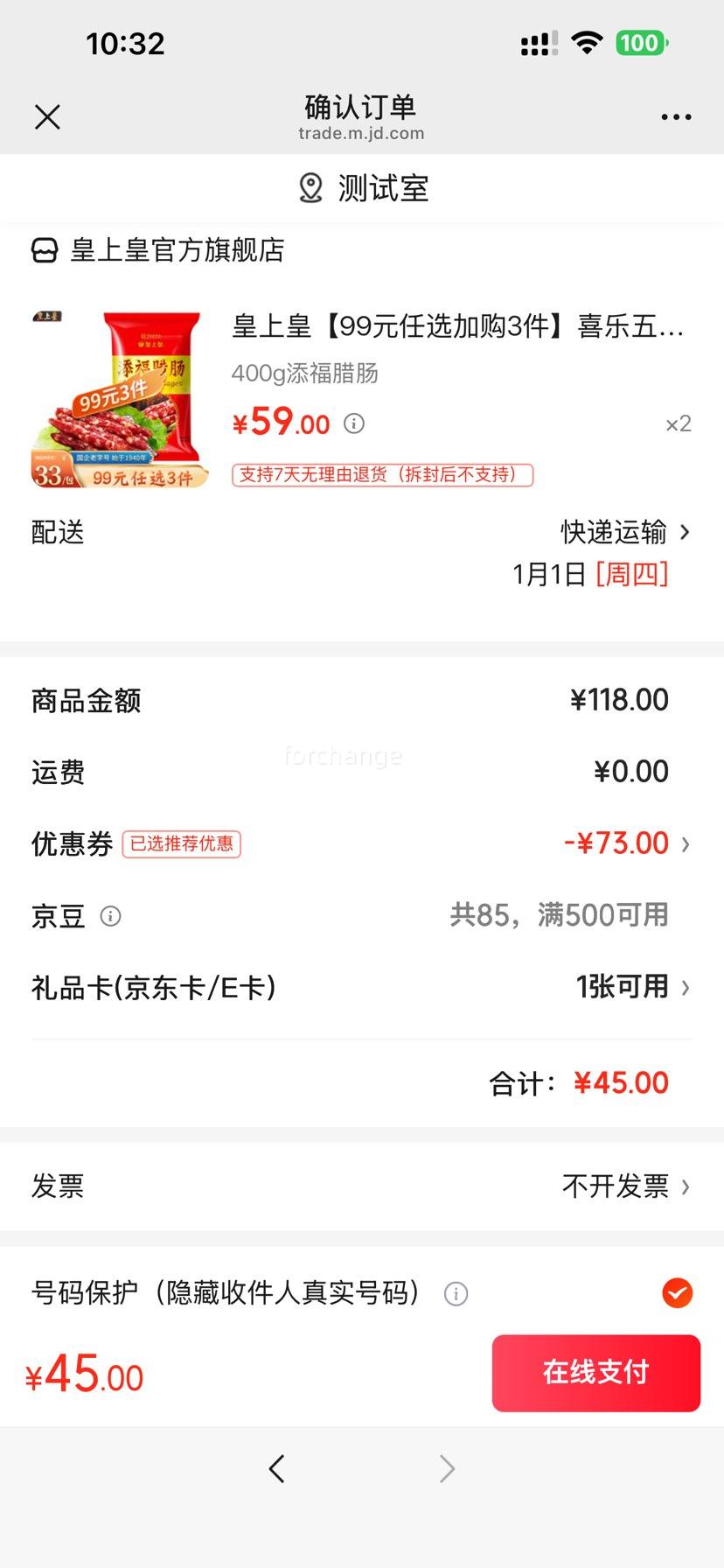The image size is (724, 1568).
Task: Click the 皇上皇官方旗舰店 store name link
Action: pos(179,251)
